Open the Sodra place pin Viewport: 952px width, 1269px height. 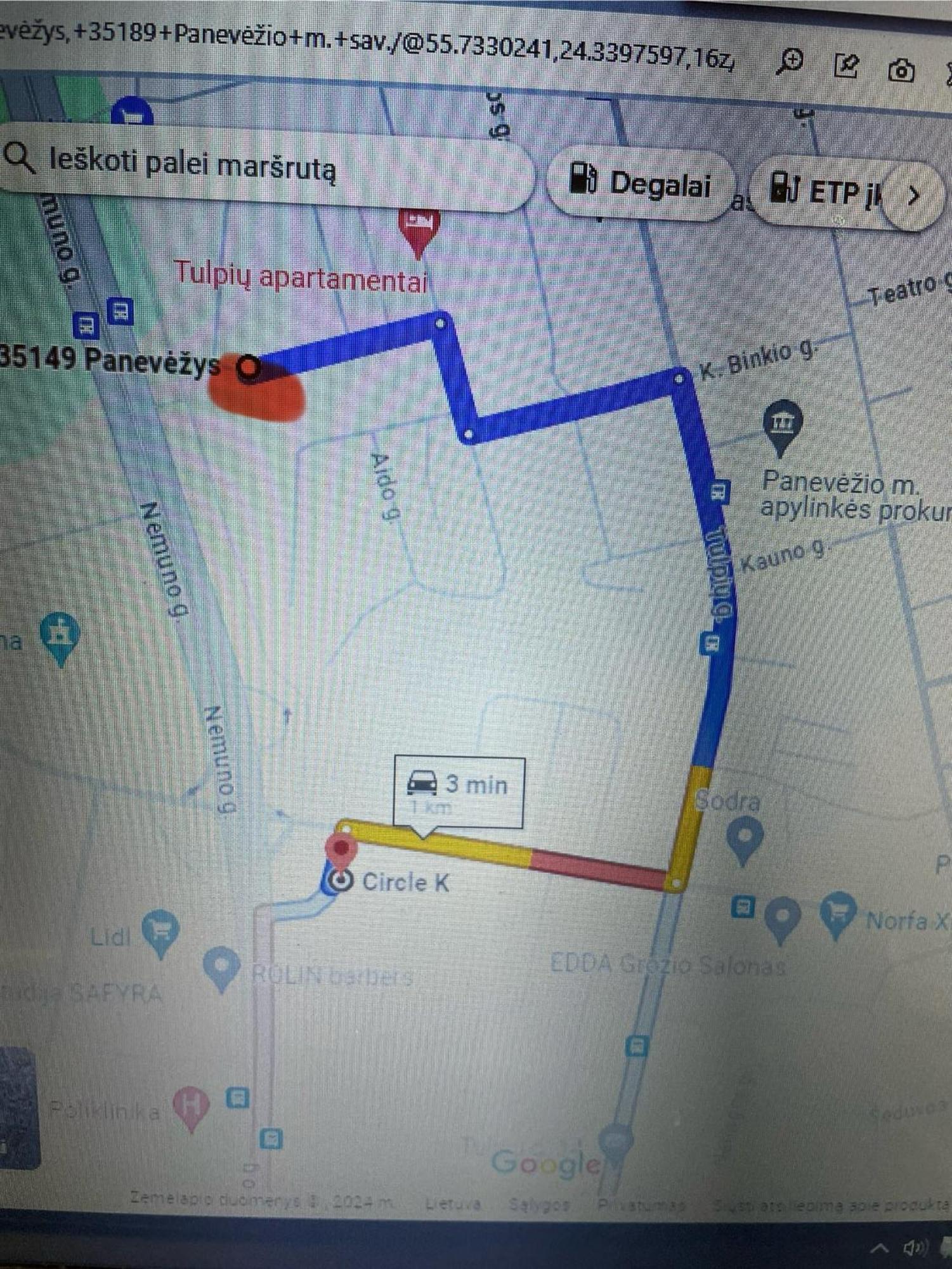(744, 837)
